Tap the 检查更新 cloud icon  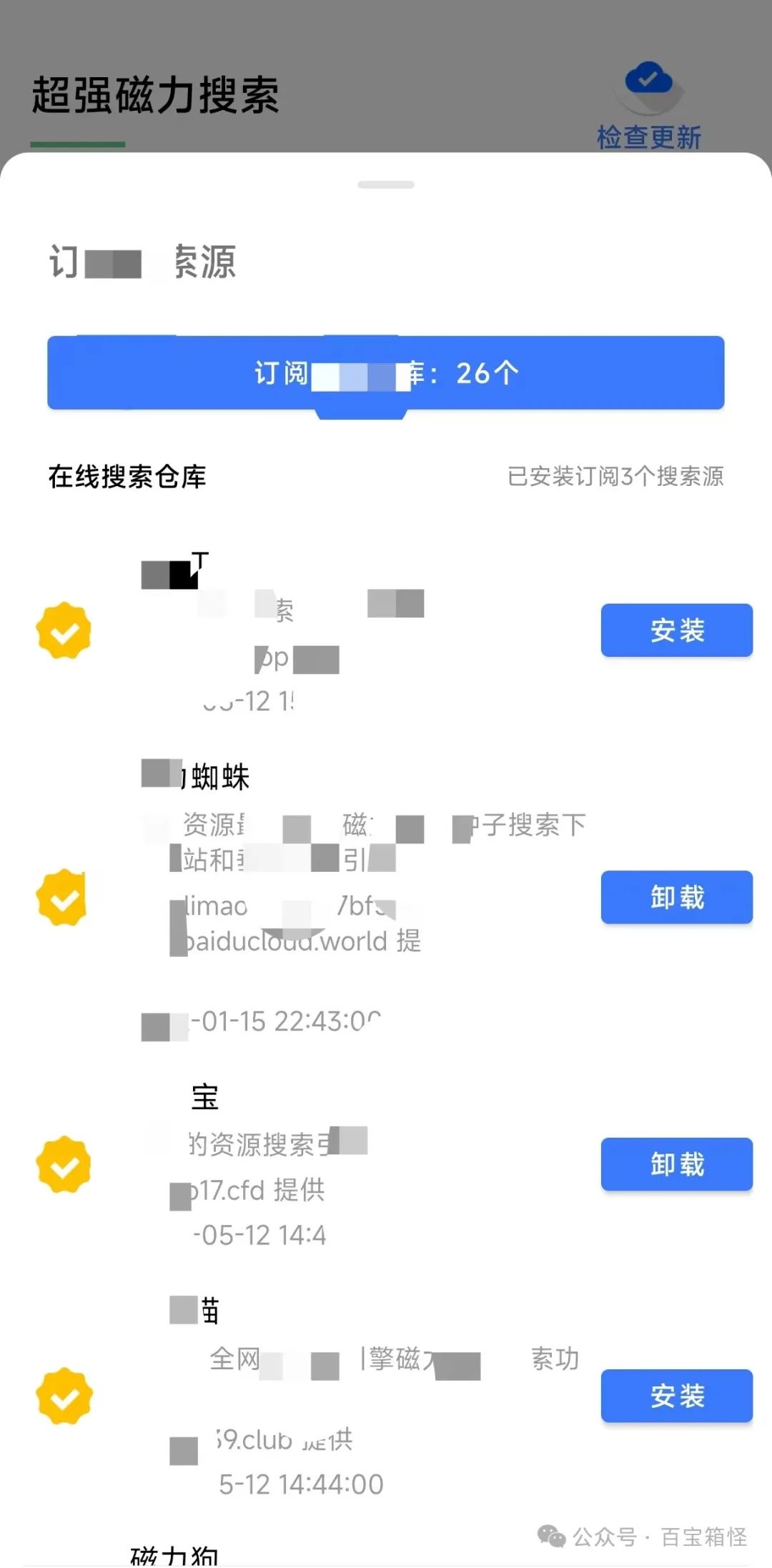click(649, 83)
